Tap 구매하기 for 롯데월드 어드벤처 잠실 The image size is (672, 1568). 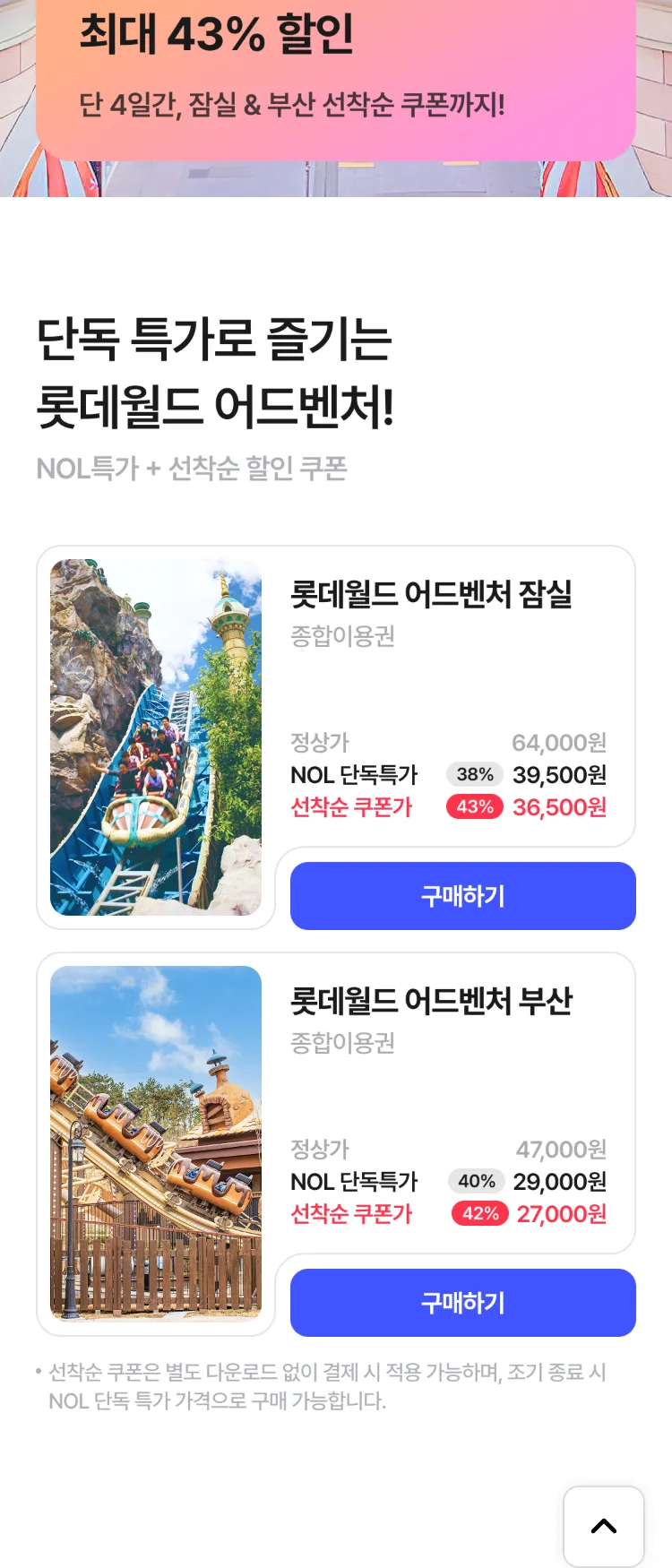pos(462,896)
